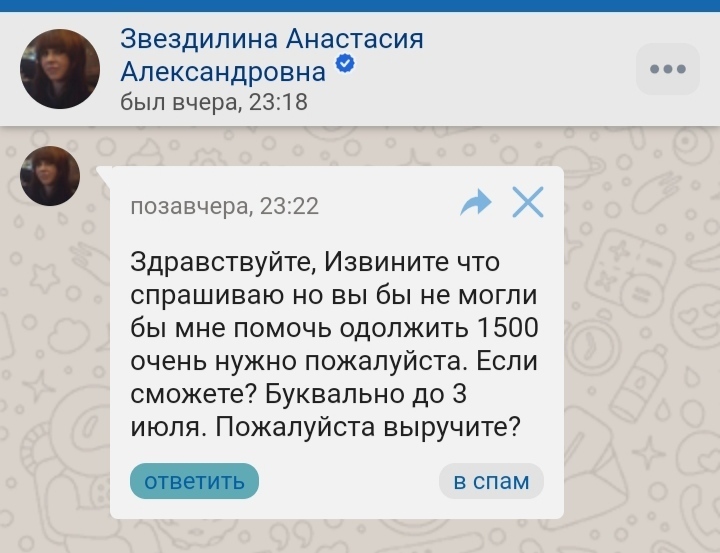This screenshot has width=720, height=553.
Task: Mark the message with в спам
Action: [491, 481]
